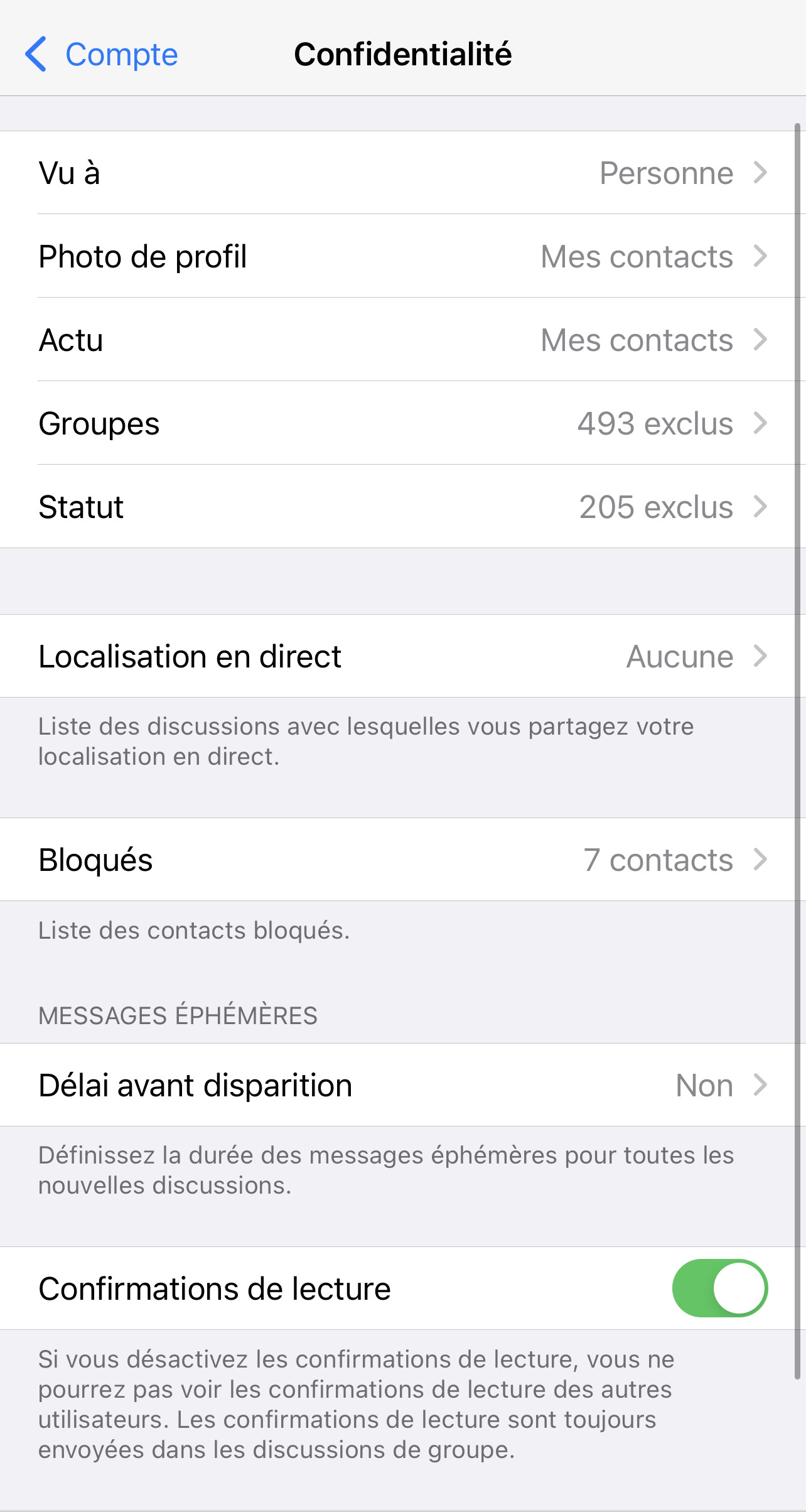This screenshot has height=1512, width=806.
Task: Open the Groupes privacy setting
Action: click(402, 423)
